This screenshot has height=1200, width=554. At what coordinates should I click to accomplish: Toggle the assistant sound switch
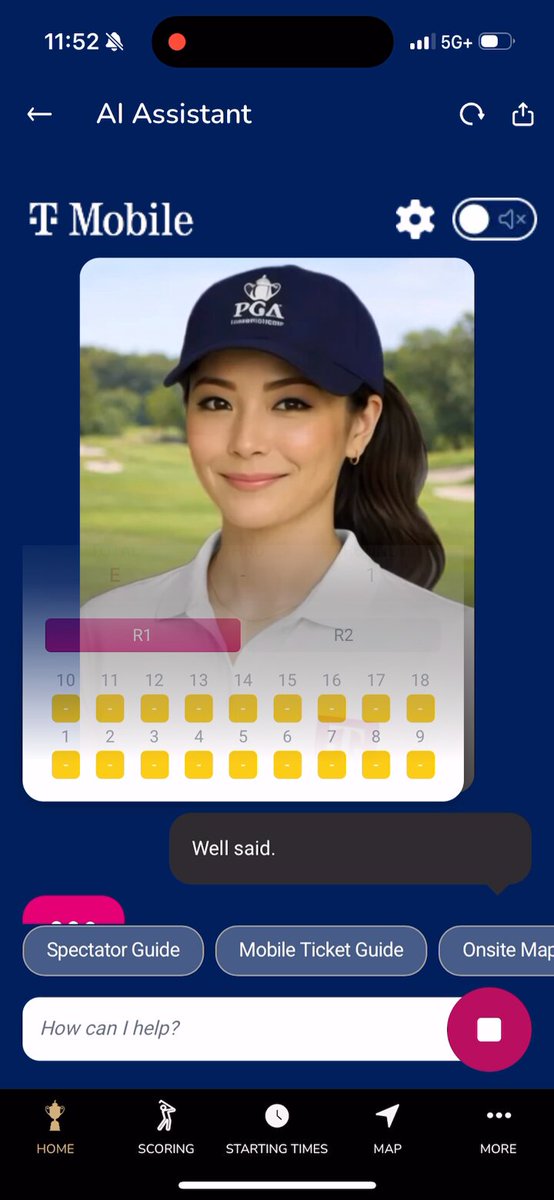[494, 220]
